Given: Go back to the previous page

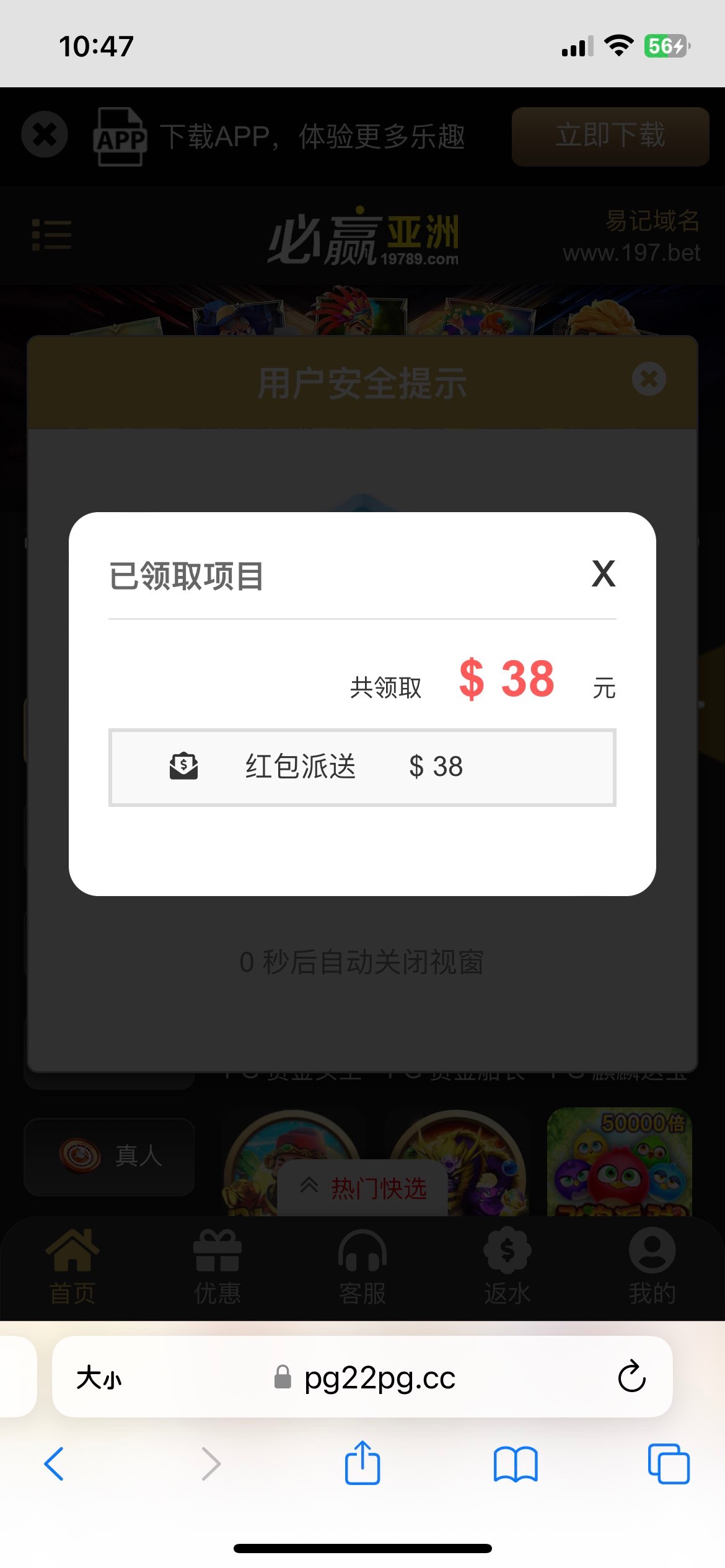Looking at the screenshot, I should [55, 1464].
